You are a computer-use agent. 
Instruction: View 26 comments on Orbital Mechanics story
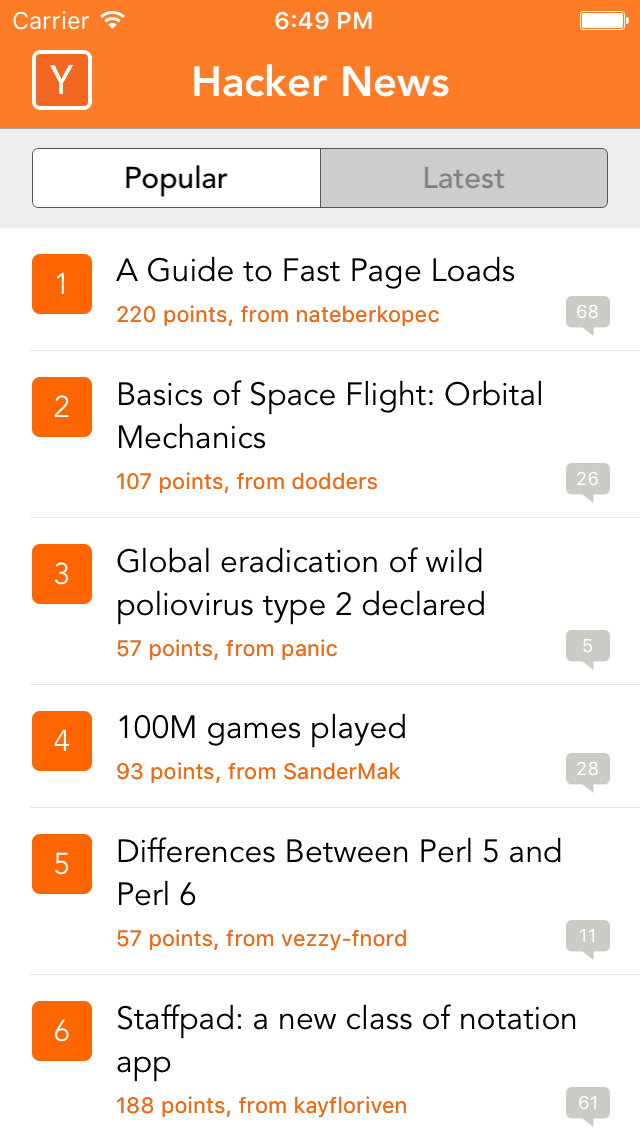tap(587, 480)
